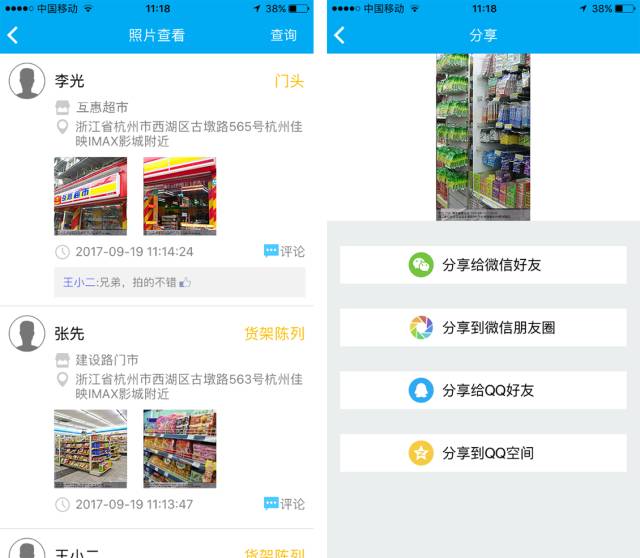
Task: Open 张先's second shelf photo
Action: tap(179, 448)
